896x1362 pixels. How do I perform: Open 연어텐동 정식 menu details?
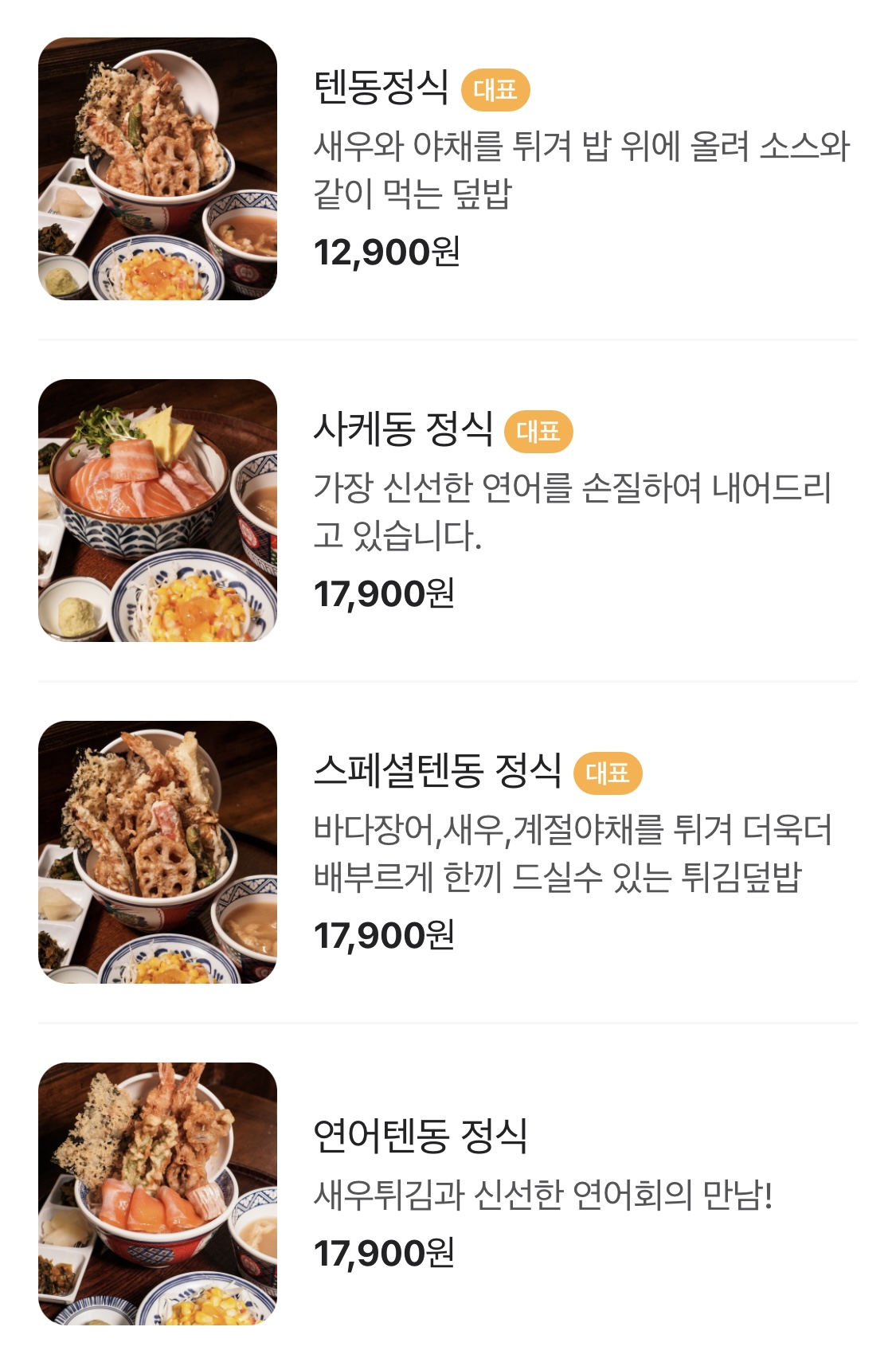pos(420,1136)
